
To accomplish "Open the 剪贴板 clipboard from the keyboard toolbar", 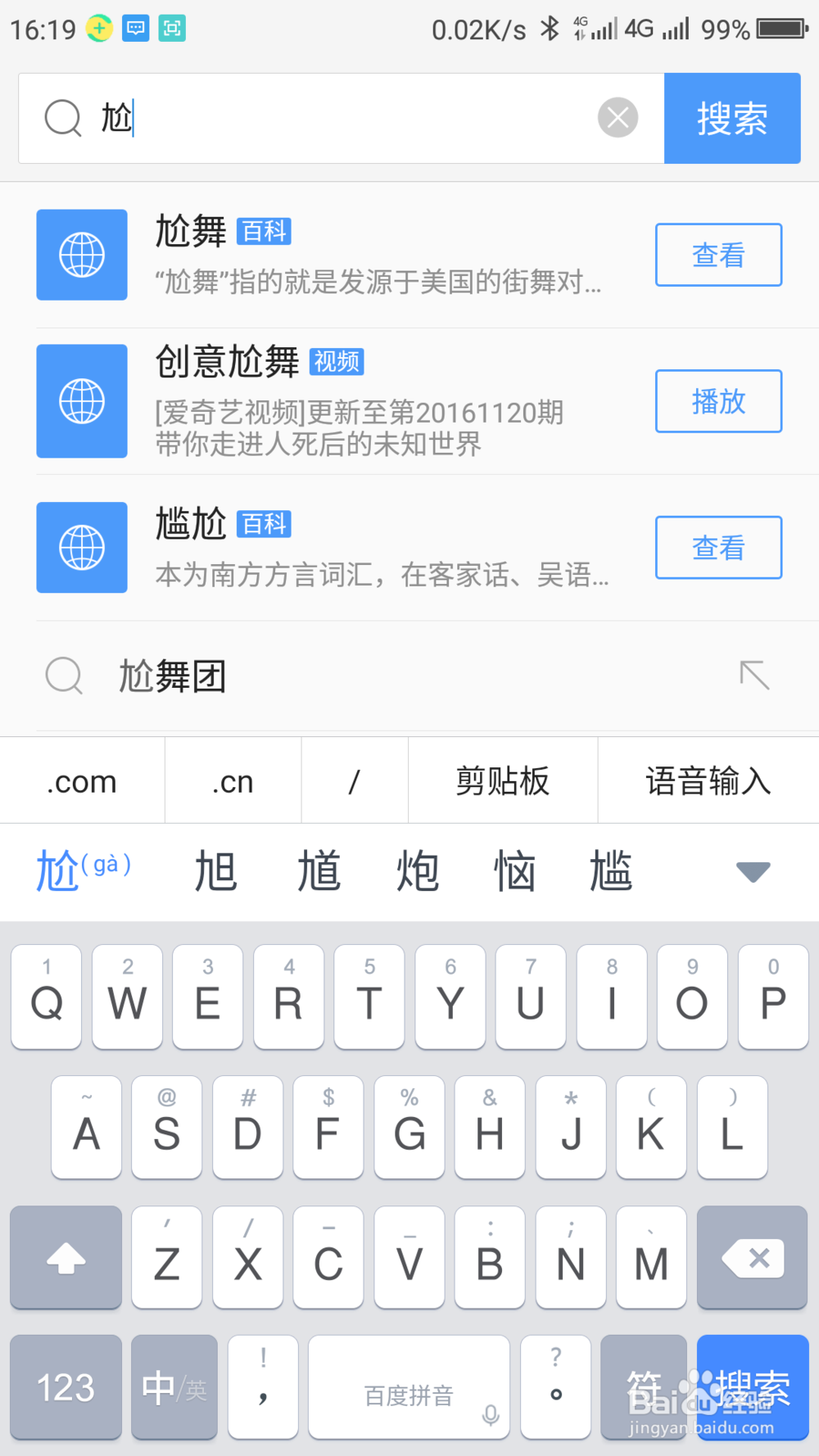I will 502,780.
